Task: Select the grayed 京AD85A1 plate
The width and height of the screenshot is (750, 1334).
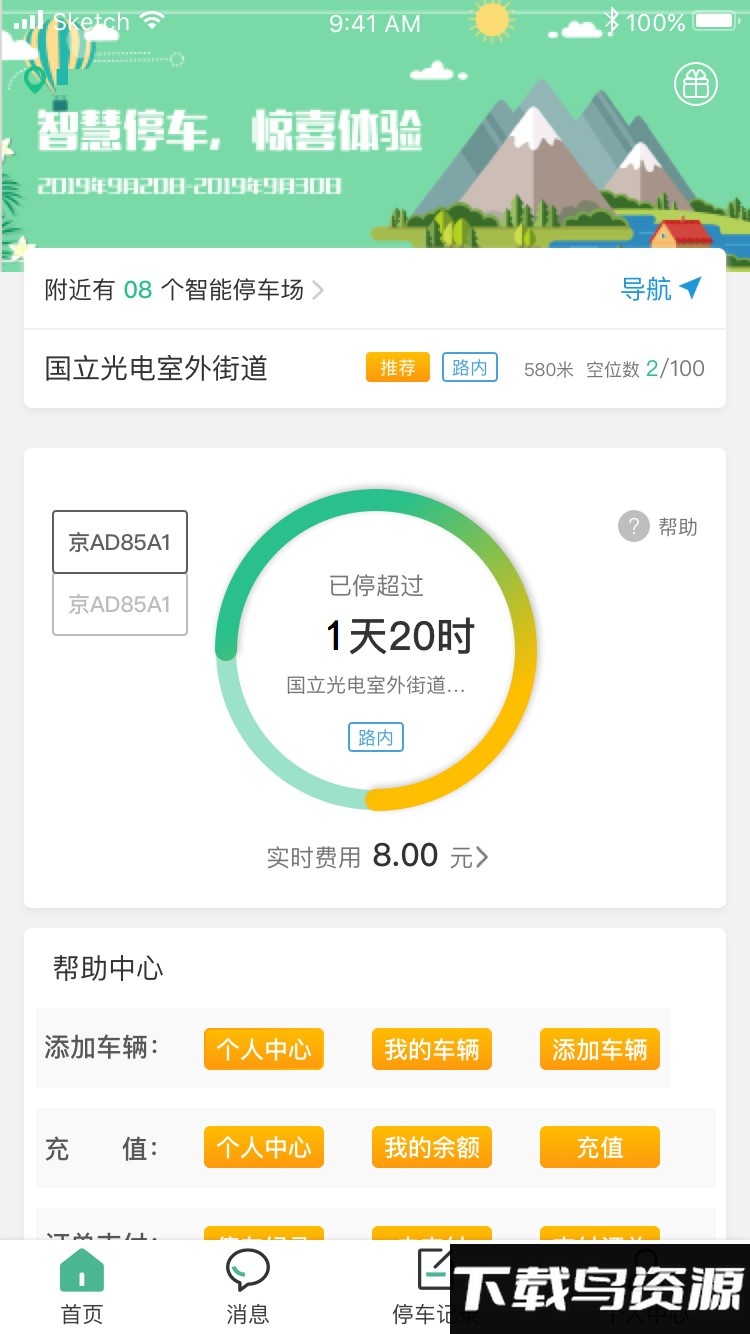Action: [x=119, y=604]
